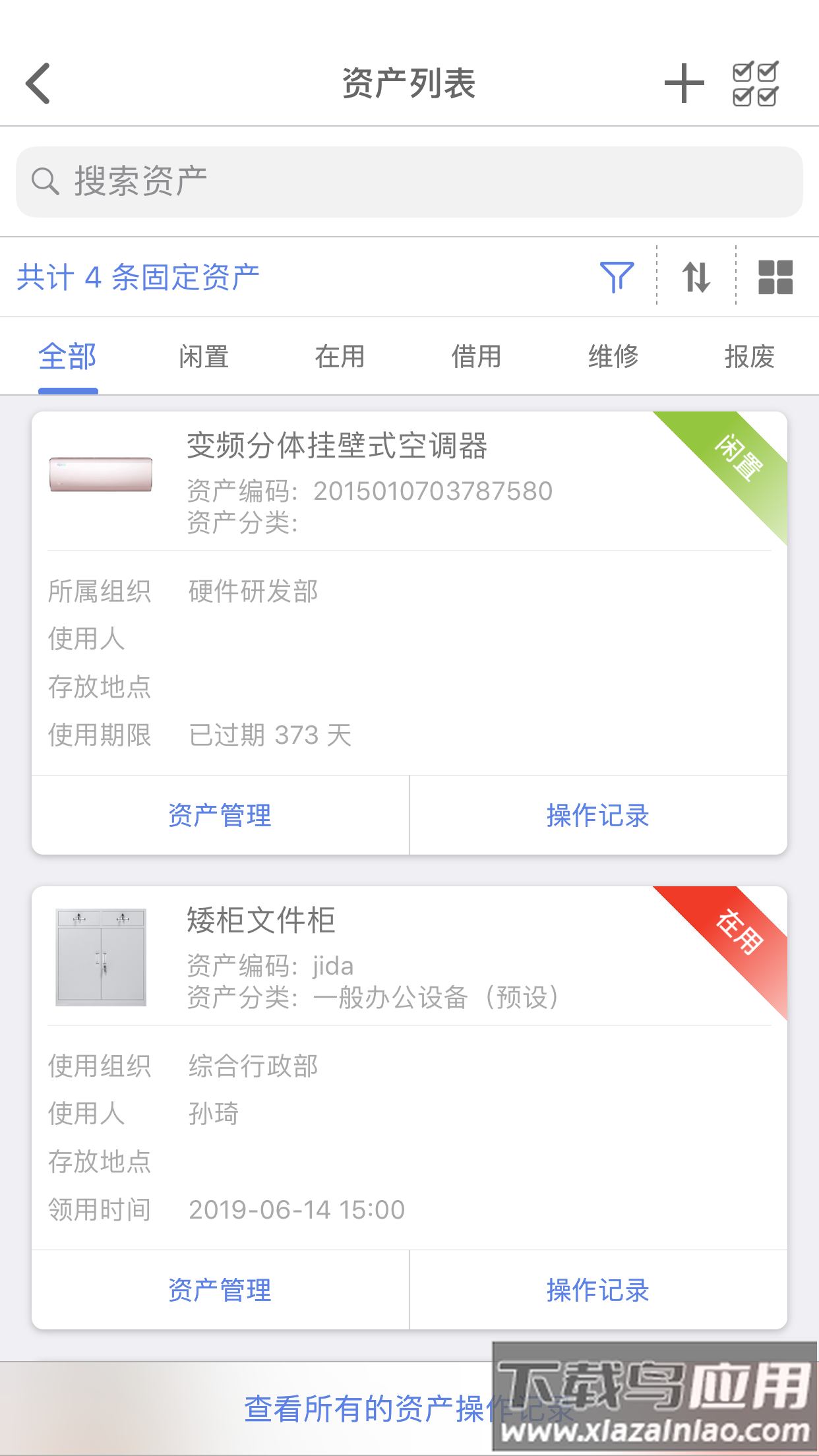Switch to the 在用 tab
819x1456 pixels.
click(340, 357)
